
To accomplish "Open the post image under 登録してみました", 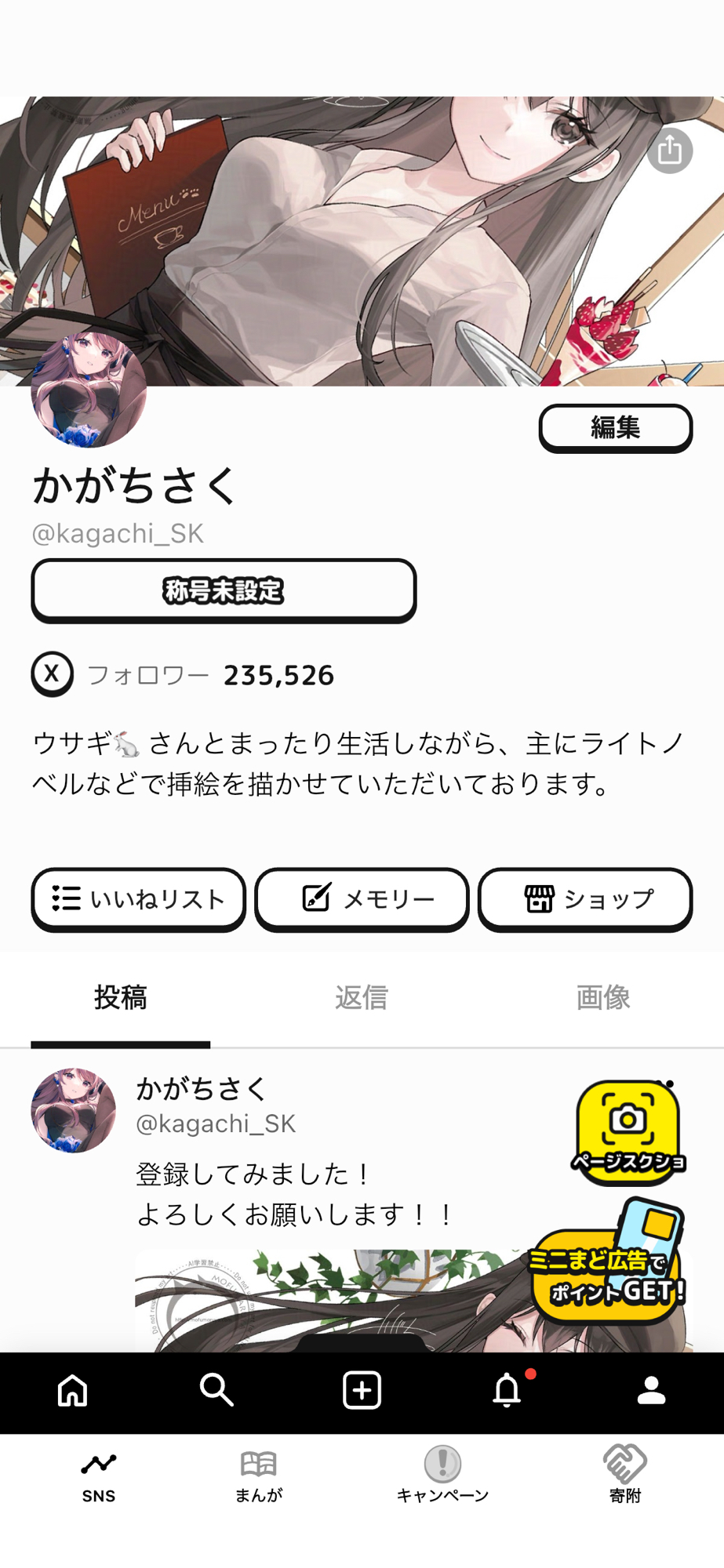I will click(x=329, y=1301).
